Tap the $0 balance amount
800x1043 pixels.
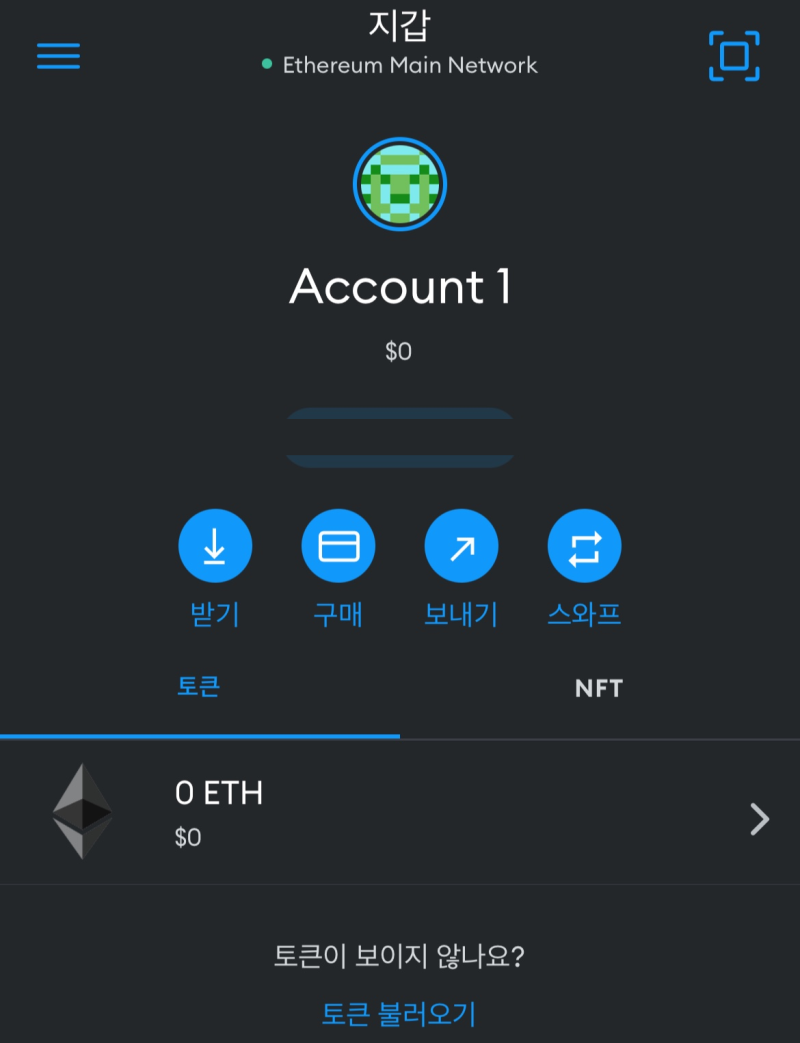pyautogui.click(x=399, y=351)
